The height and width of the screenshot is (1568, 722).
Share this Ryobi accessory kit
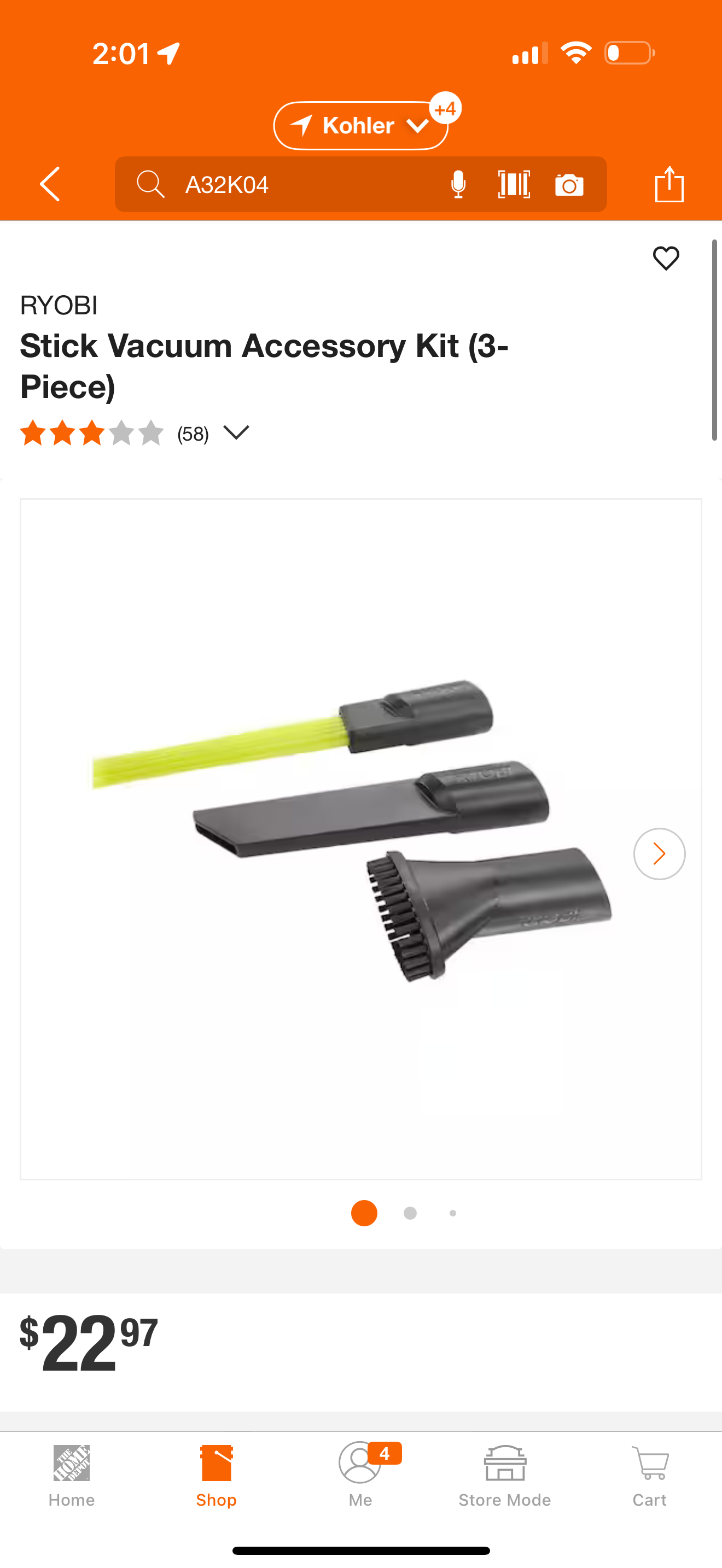pos(669,184)
